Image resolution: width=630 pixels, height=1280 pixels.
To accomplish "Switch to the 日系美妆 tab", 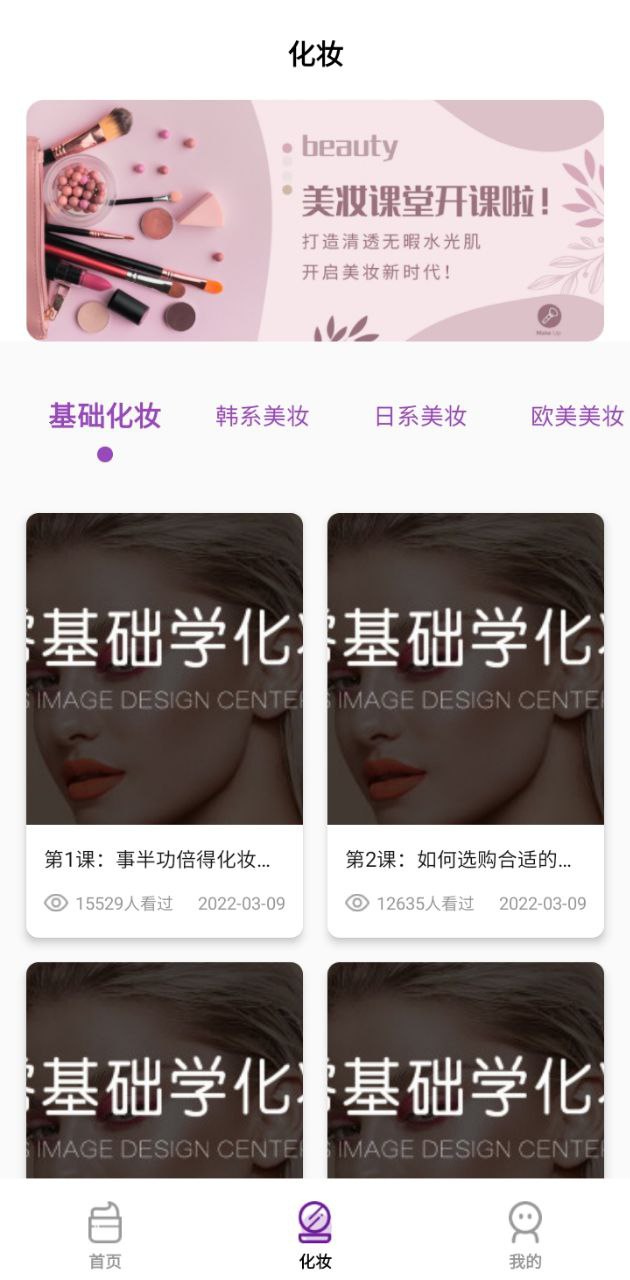I will (420, 416).
